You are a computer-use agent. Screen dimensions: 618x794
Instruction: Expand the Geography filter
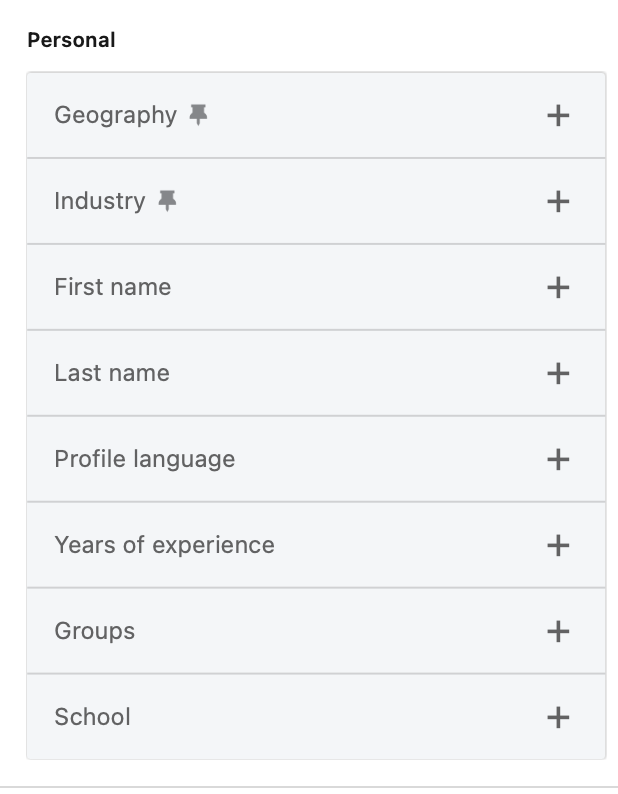point(558,116)
